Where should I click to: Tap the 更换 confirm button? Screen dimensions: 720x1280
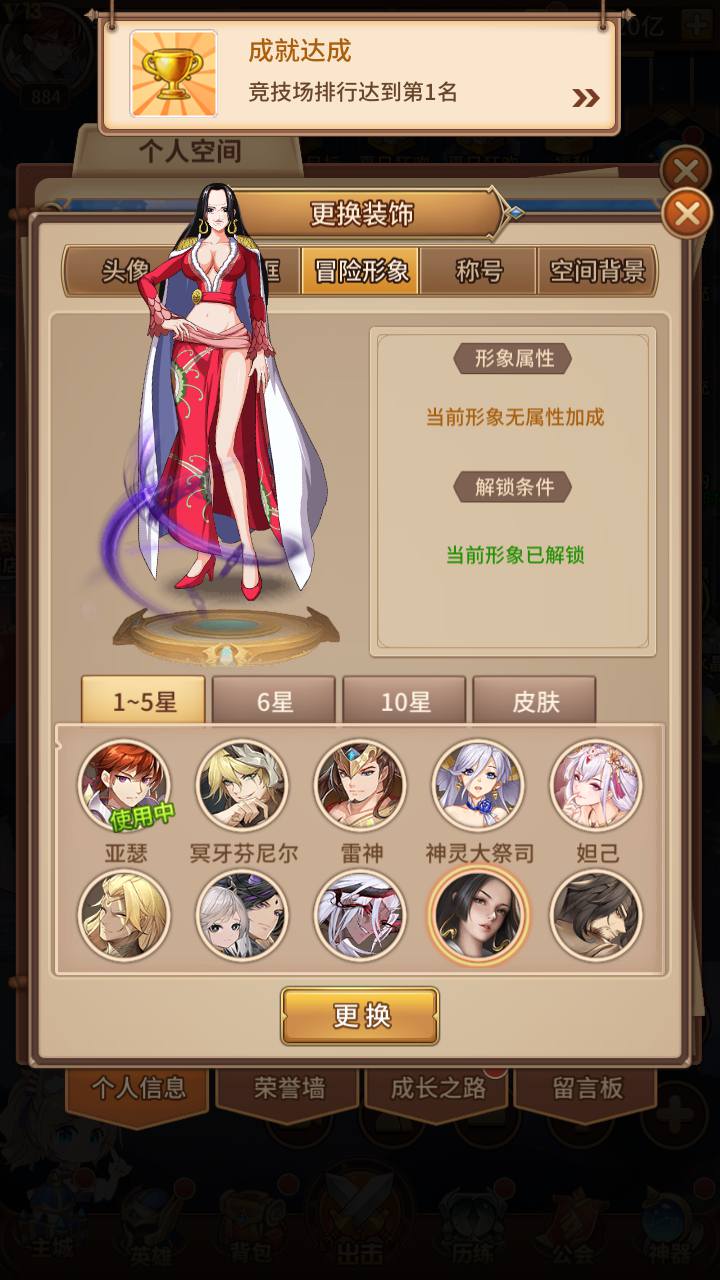pos(360,1016)
